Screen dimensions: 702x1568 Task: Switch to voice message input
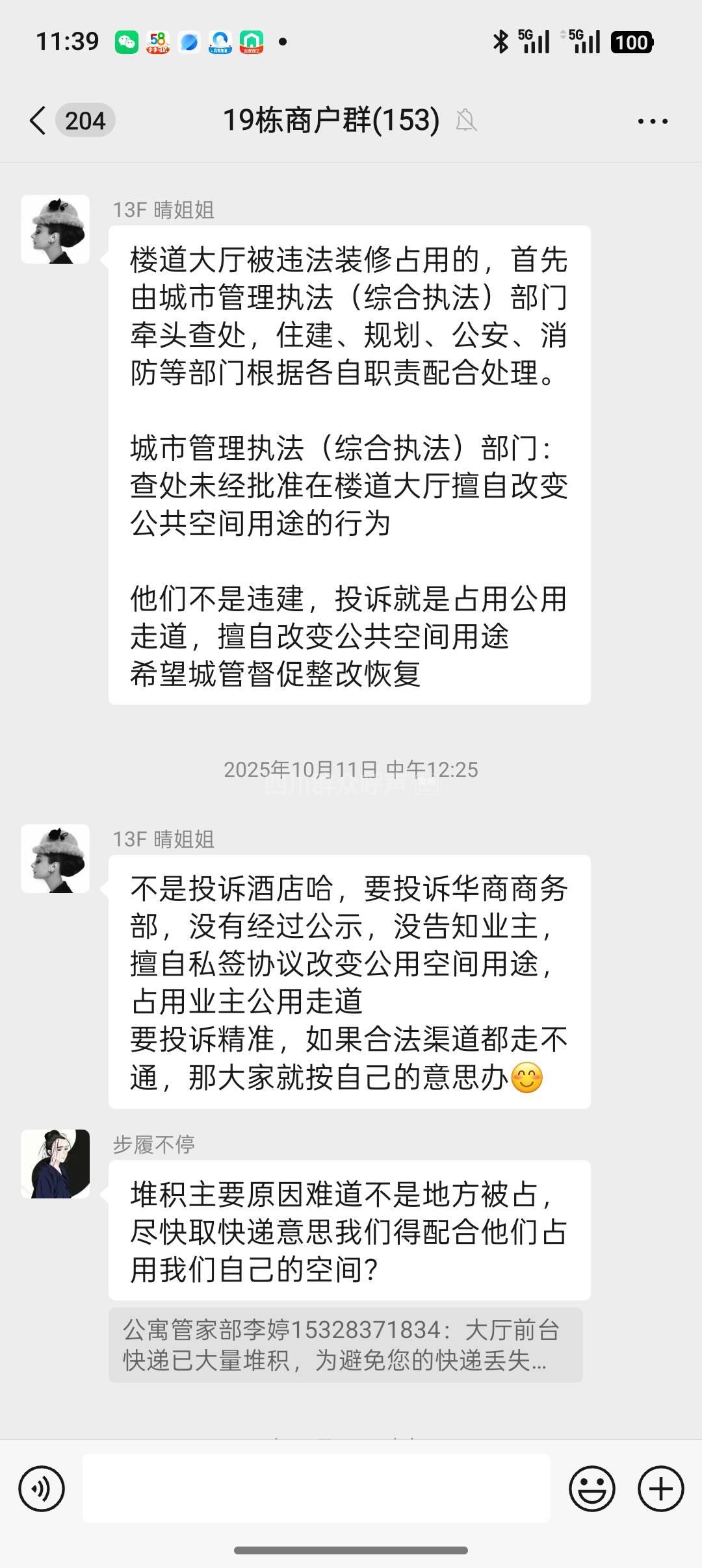(x=42, y=1487)
